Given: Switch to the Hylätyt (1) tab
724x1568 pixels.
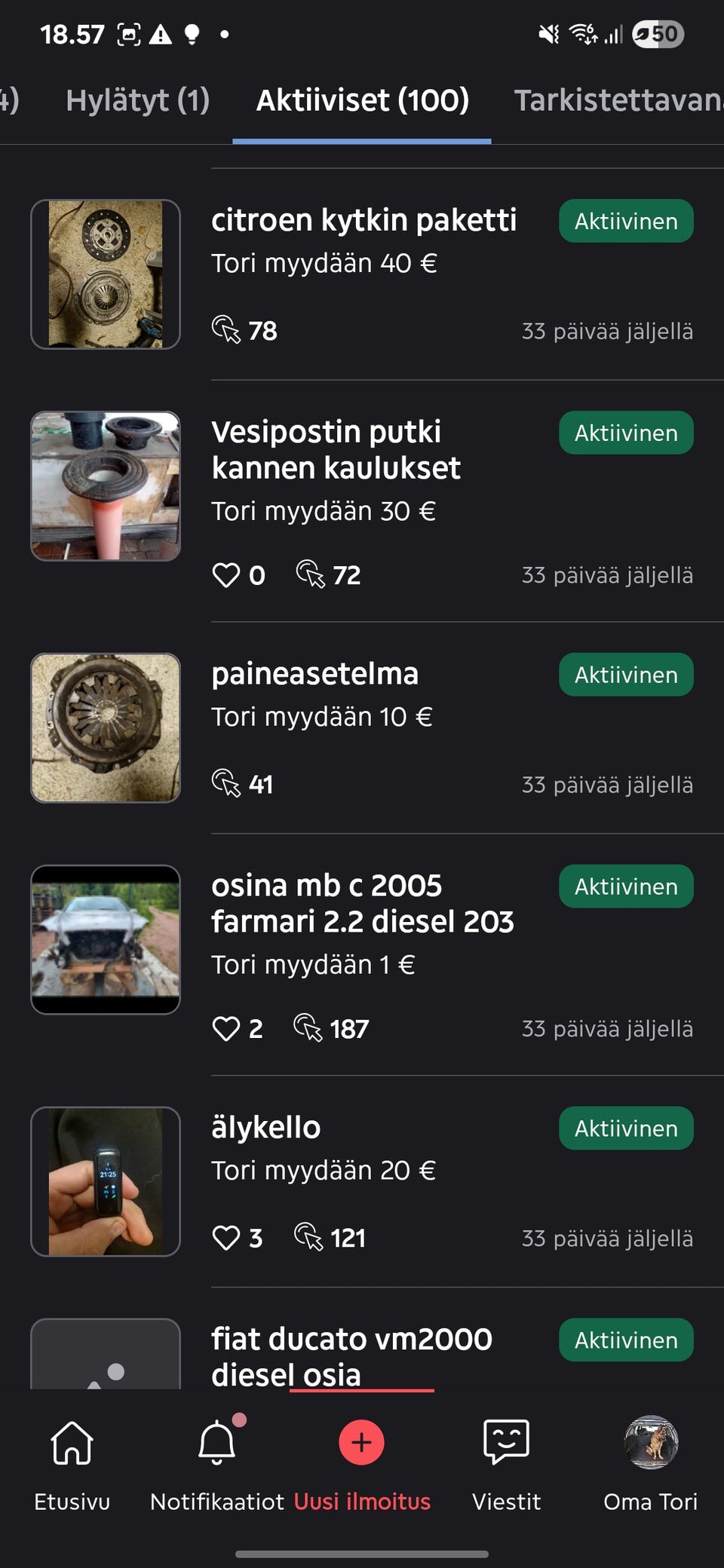Looking at the screenshot, I should tap(137, 100).
